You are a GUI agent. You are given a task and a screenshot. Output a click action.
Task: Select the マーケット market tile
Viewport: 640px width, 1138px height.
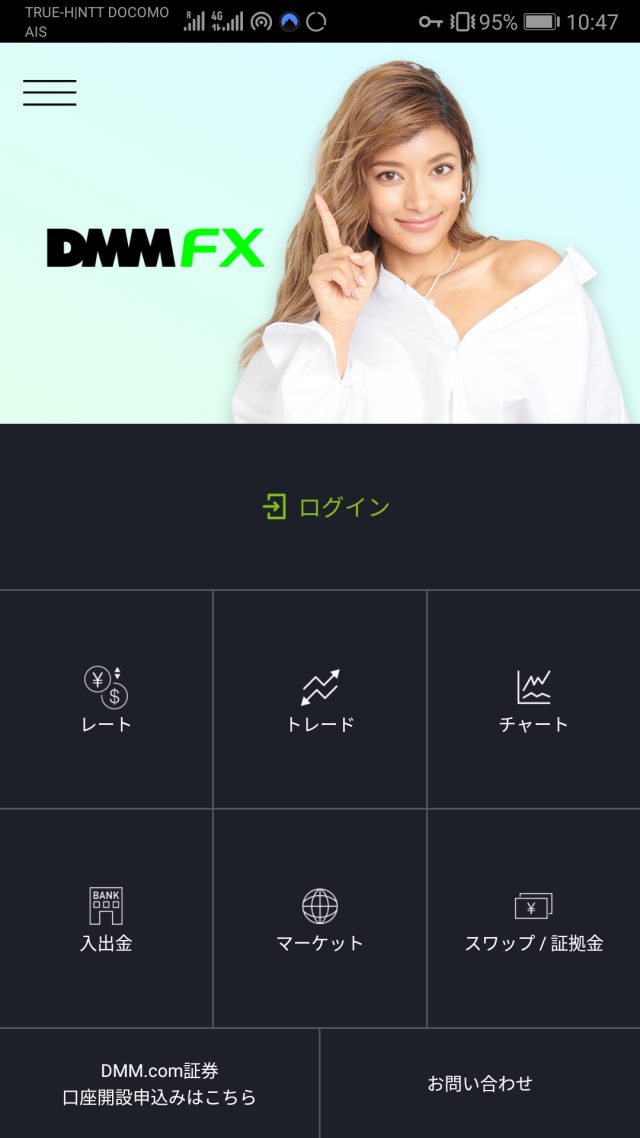point(320,918)
